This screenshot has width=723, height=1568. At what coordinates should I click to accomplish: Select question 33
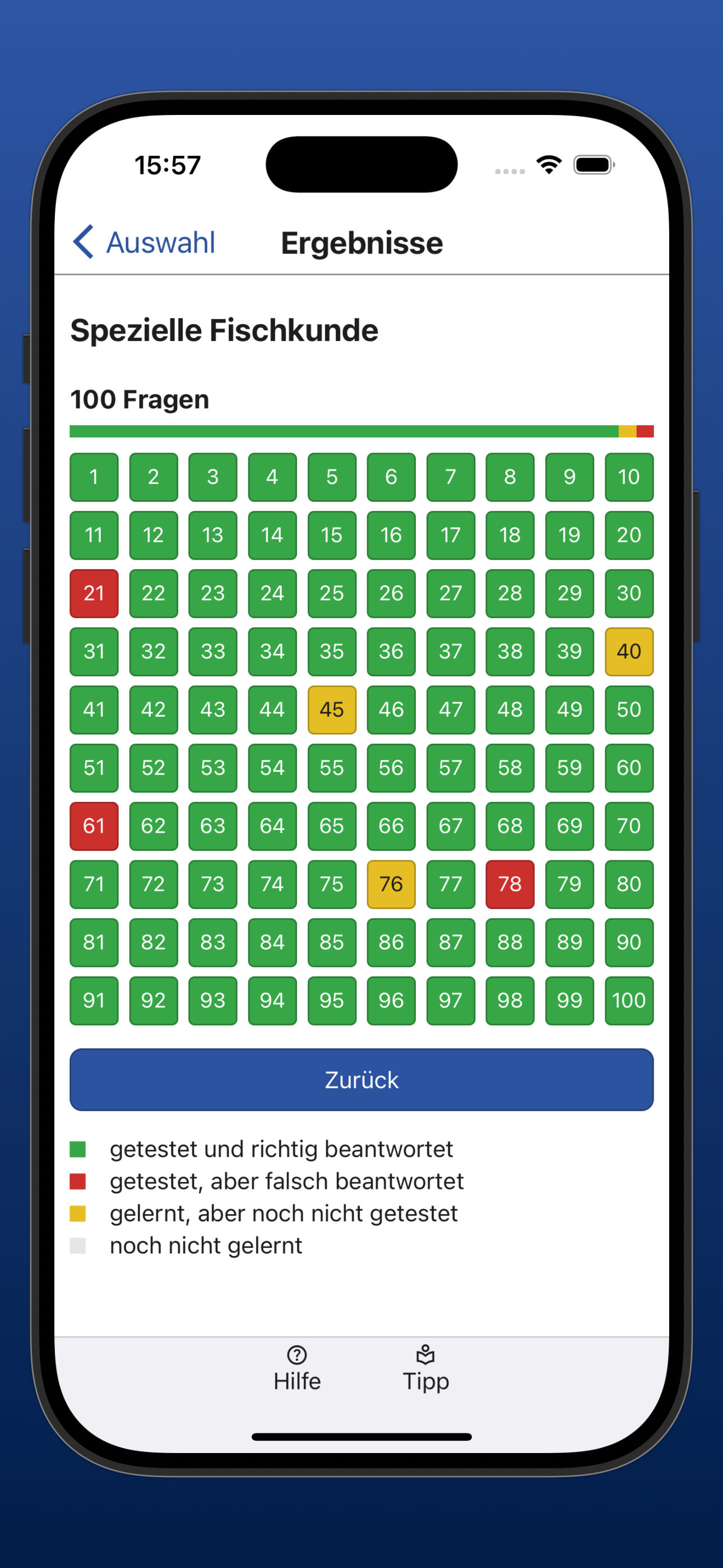(x=212, y=651)
